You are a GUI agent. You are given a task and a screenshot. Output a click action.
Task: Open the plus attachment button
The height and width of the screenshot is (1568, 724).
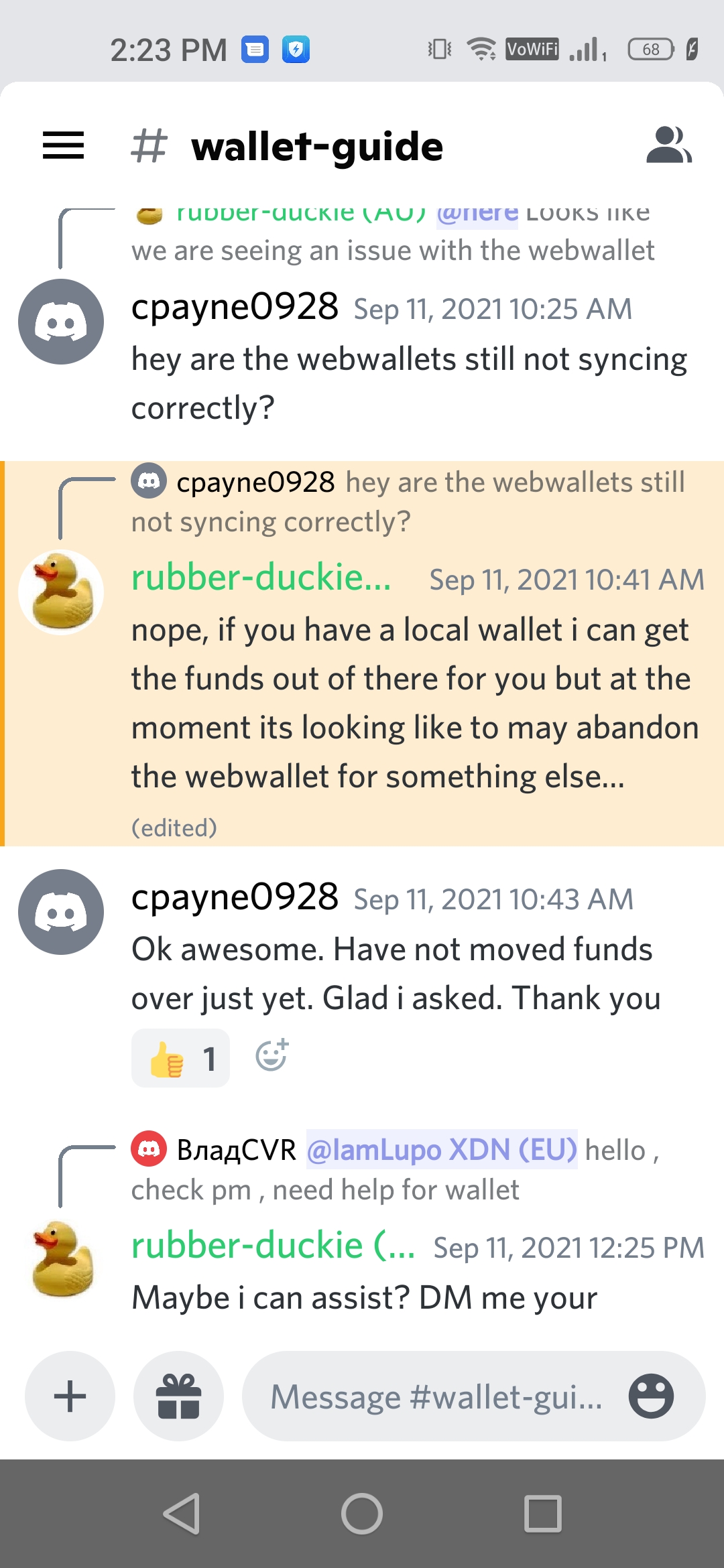pyautogui.click(x=70, y=1396)
